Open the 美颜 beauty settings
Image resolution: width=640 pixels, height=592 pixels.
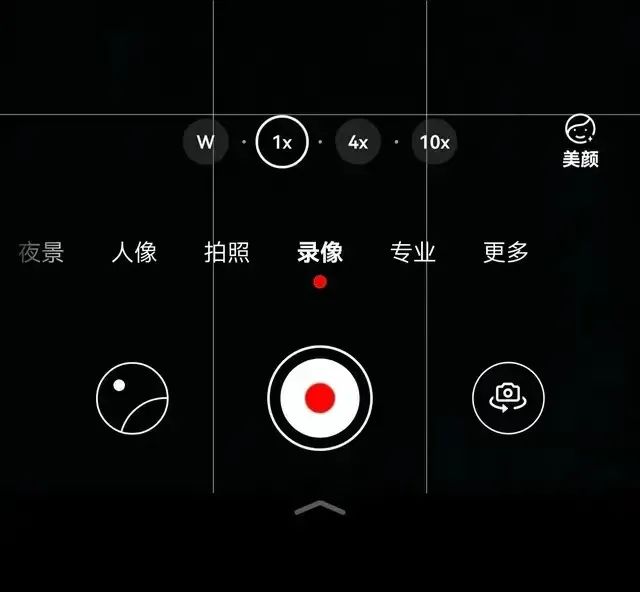click(x=580, y=141)
